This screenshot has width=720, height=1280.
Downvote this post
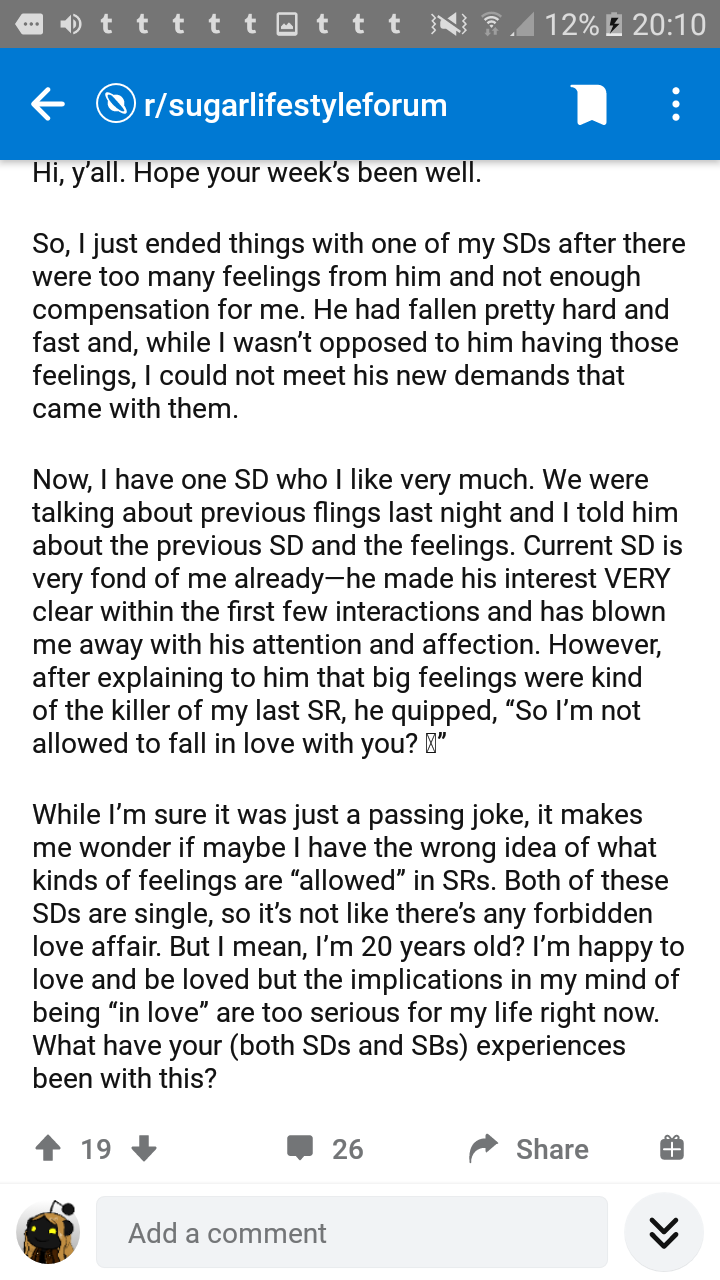[x=144, y=1149]
